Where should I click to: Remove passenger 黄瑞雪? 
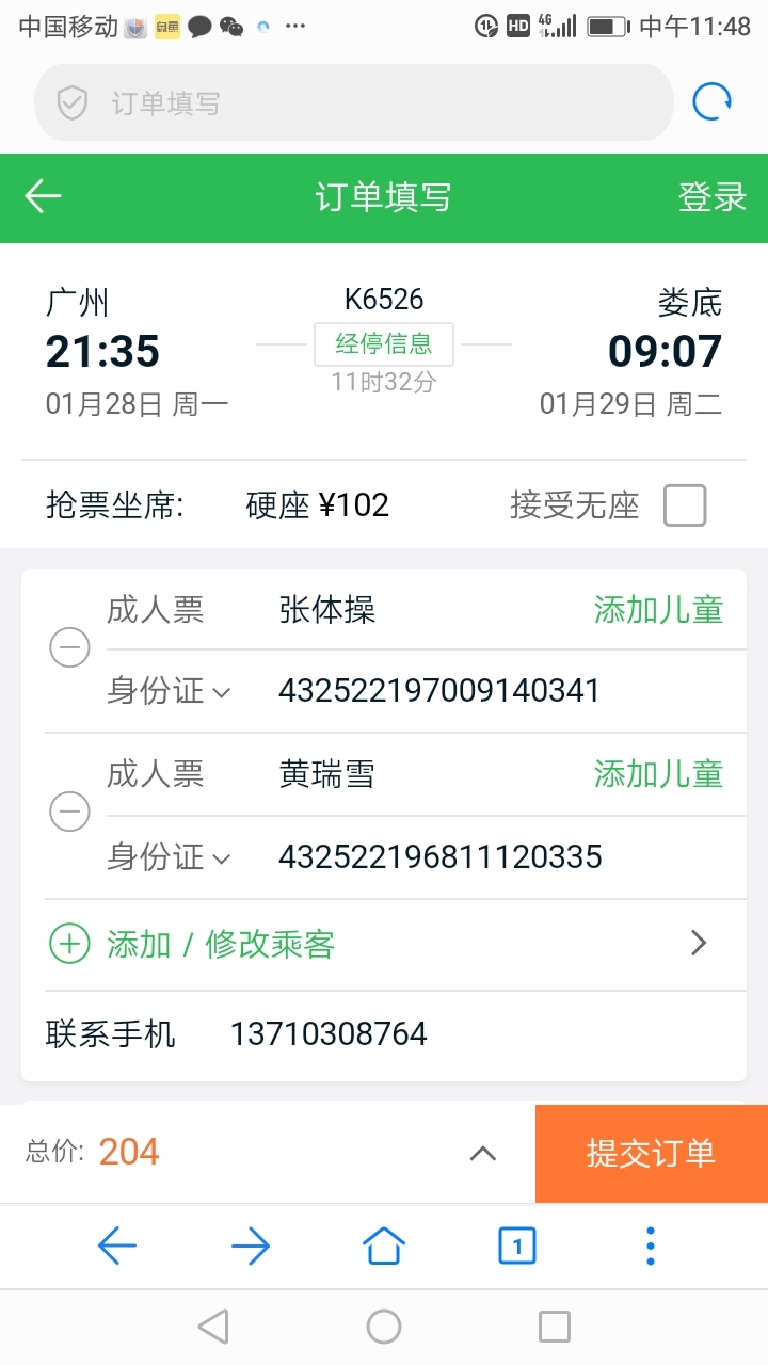tap(70, 813)
